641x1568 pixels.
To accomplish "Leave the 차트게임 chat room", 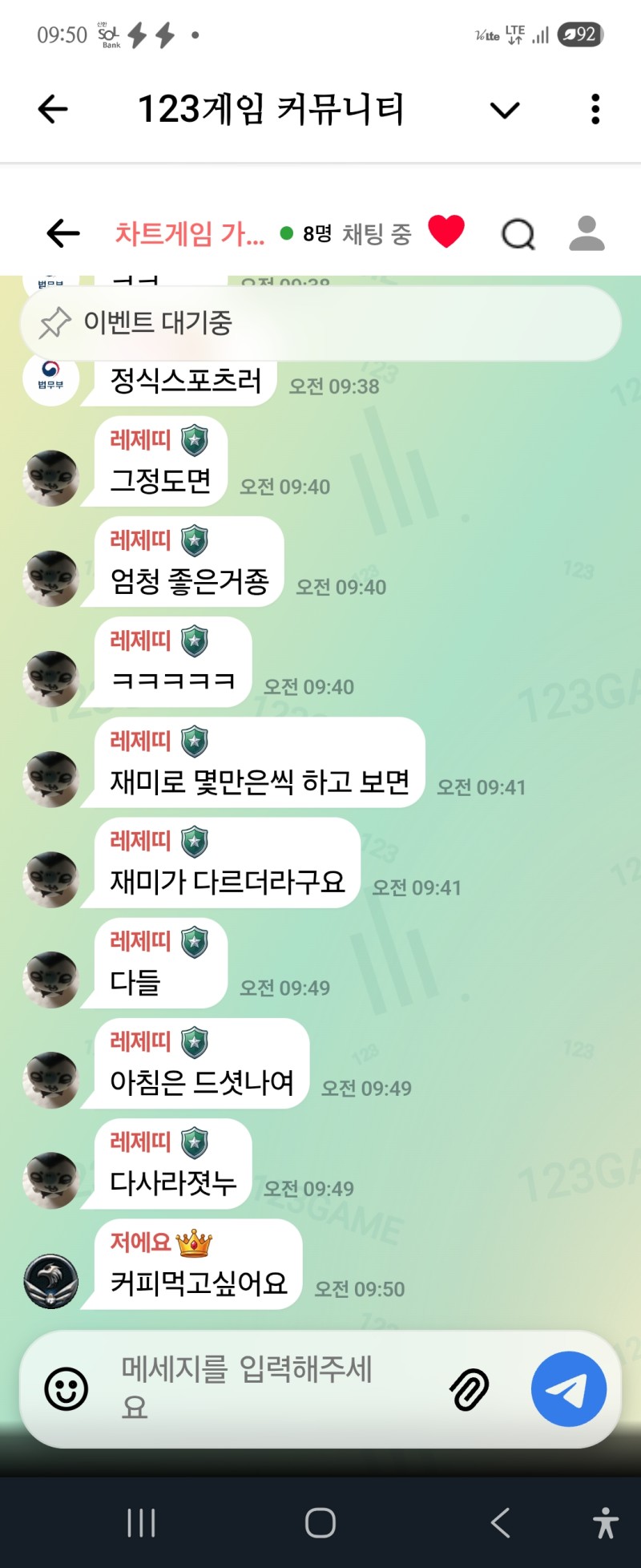I will click(x=62, y=233).
